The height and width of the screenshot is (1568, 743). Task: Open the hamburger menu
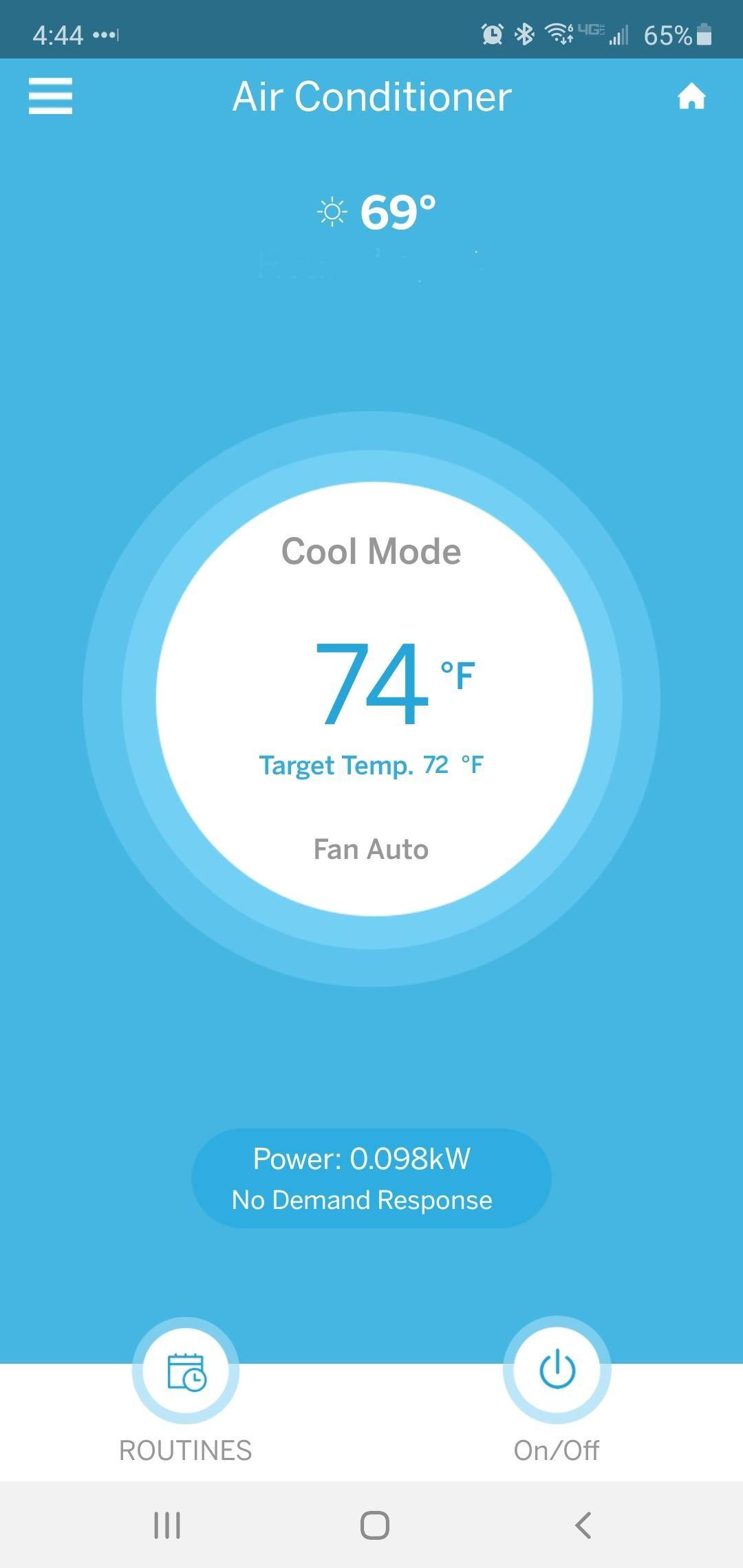pos(50,96)
